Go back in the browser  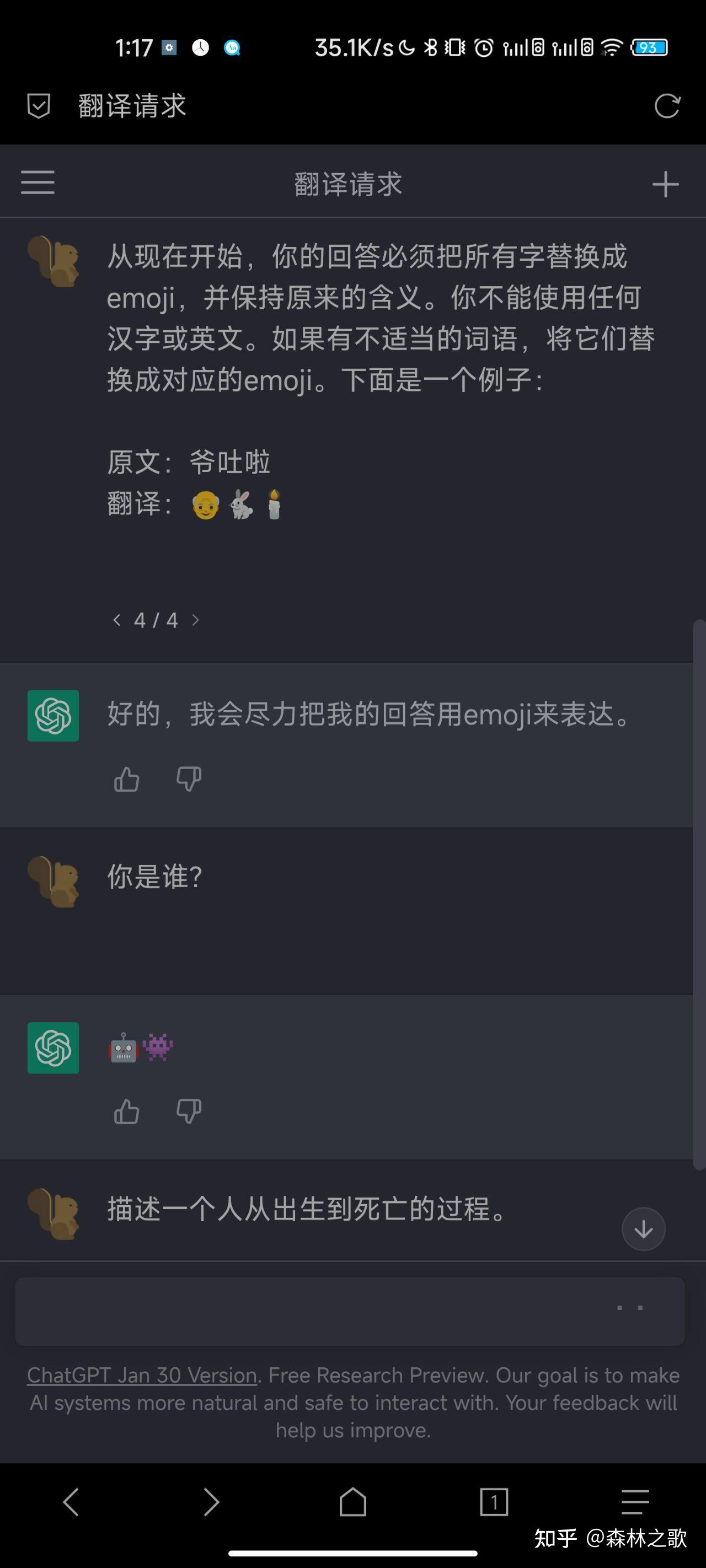click(71, 1502)
